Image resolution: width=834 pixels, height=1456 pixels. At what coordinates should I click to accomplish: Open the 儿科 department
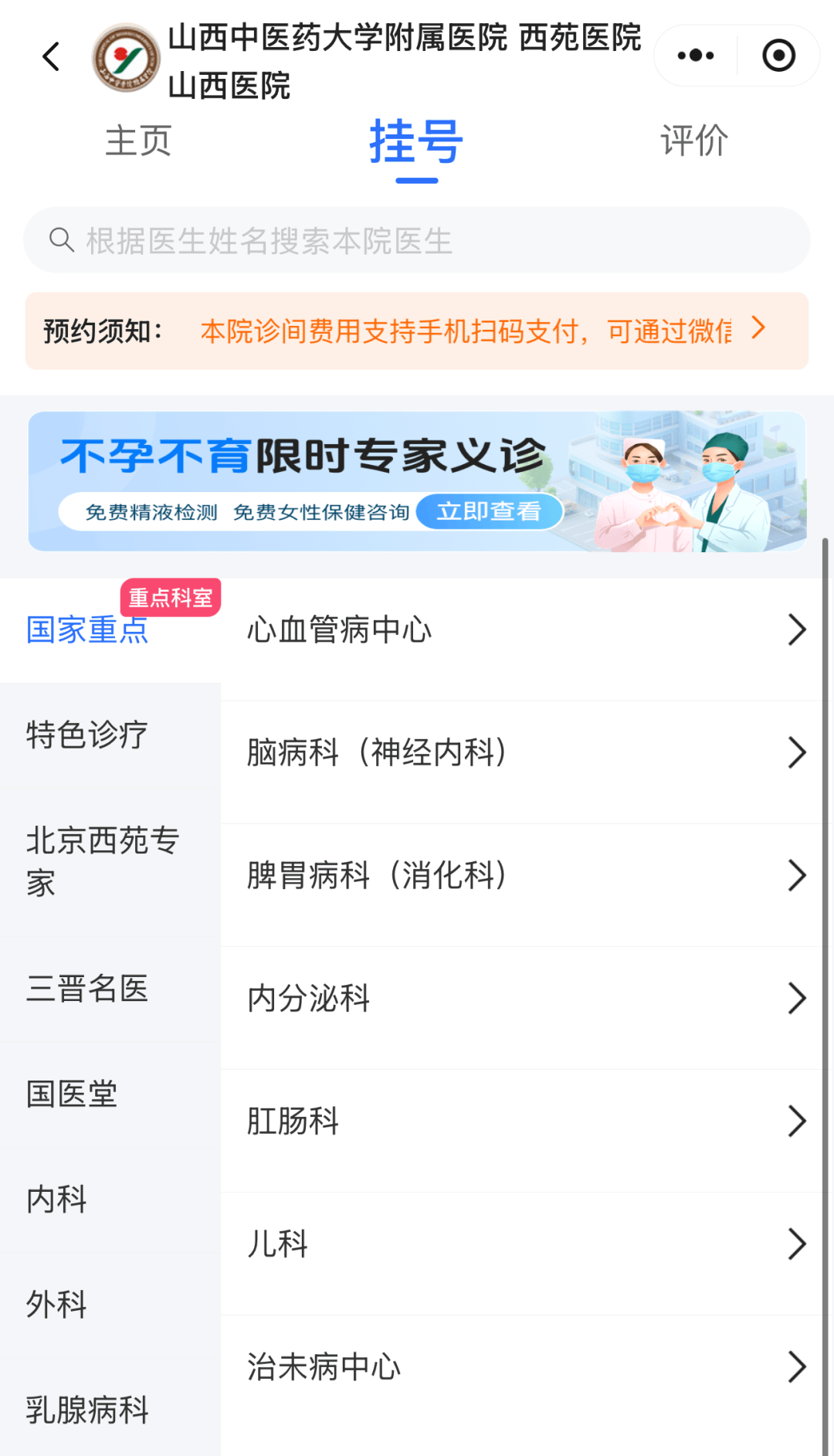click(525, 1244)
